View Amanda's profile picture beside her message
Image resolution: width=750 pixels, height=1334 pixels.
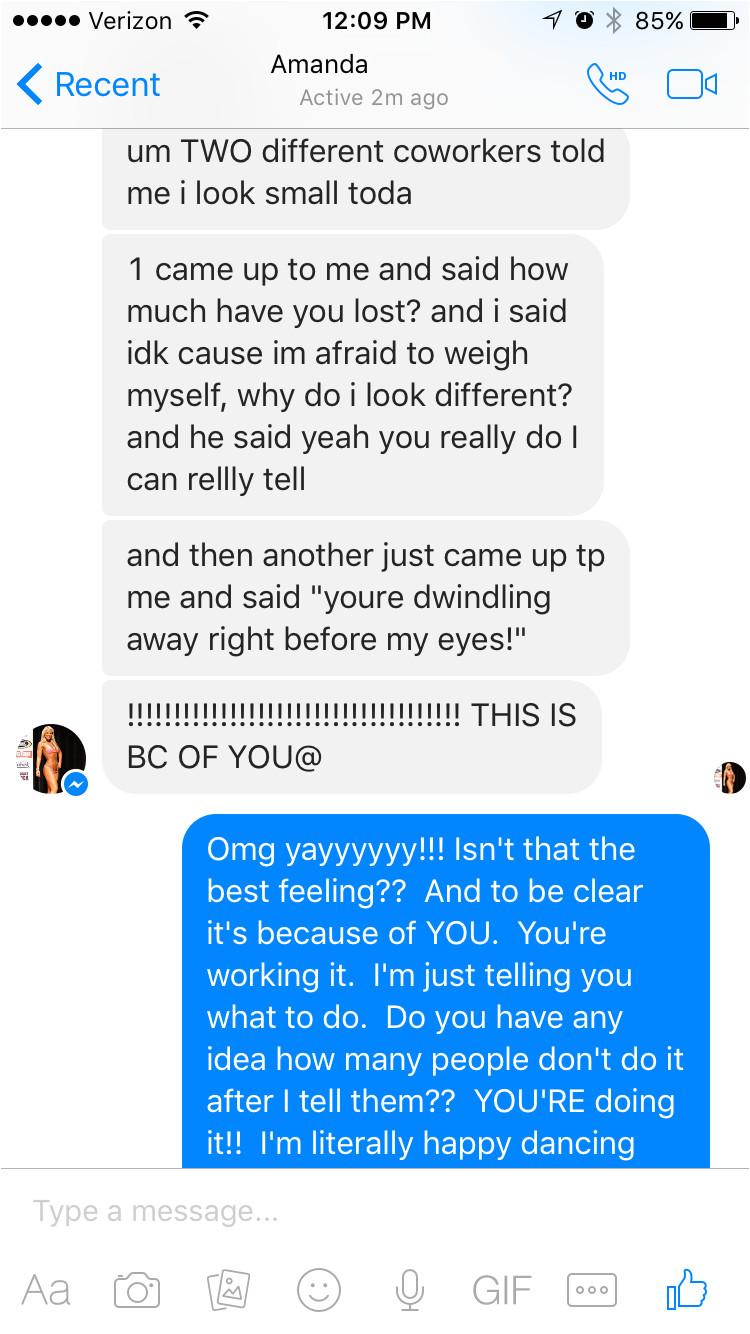pos(50,759)
